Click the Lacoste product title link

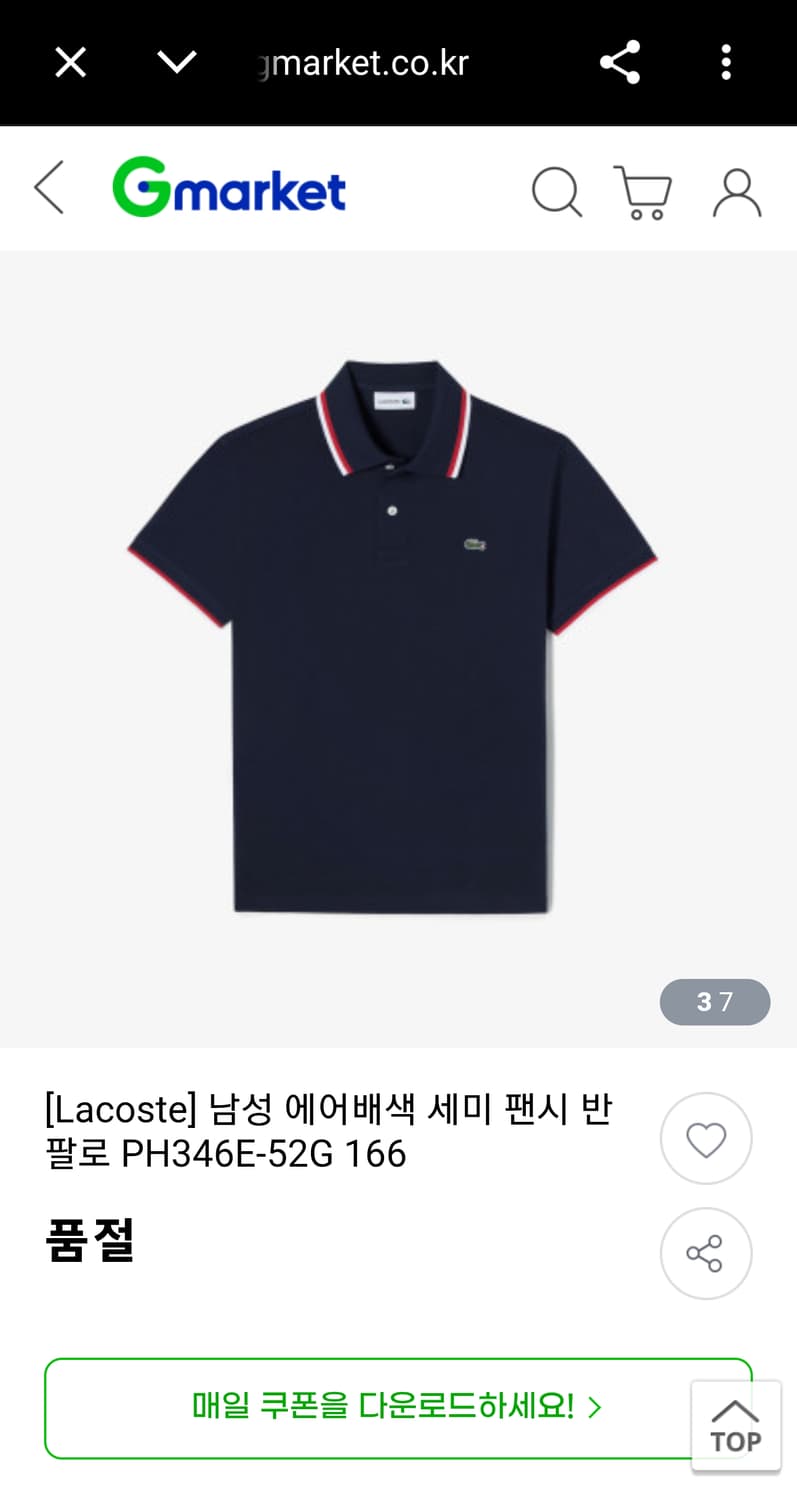[x=330, y=1130]
